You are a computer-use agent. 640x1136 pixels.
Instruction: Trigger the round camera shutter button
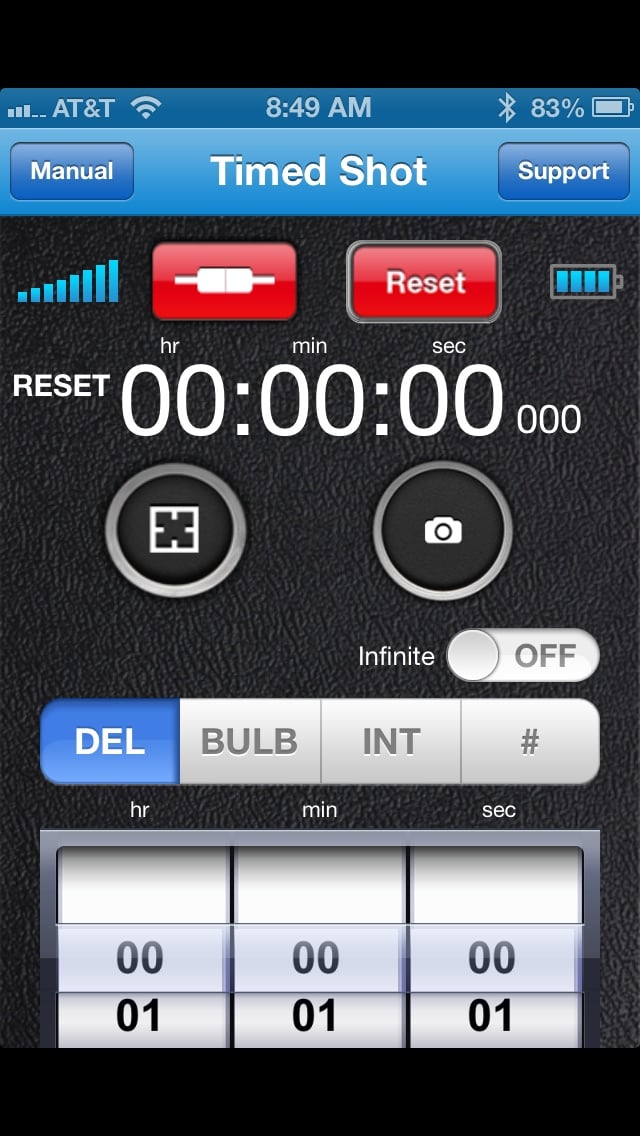coord(443,532)
